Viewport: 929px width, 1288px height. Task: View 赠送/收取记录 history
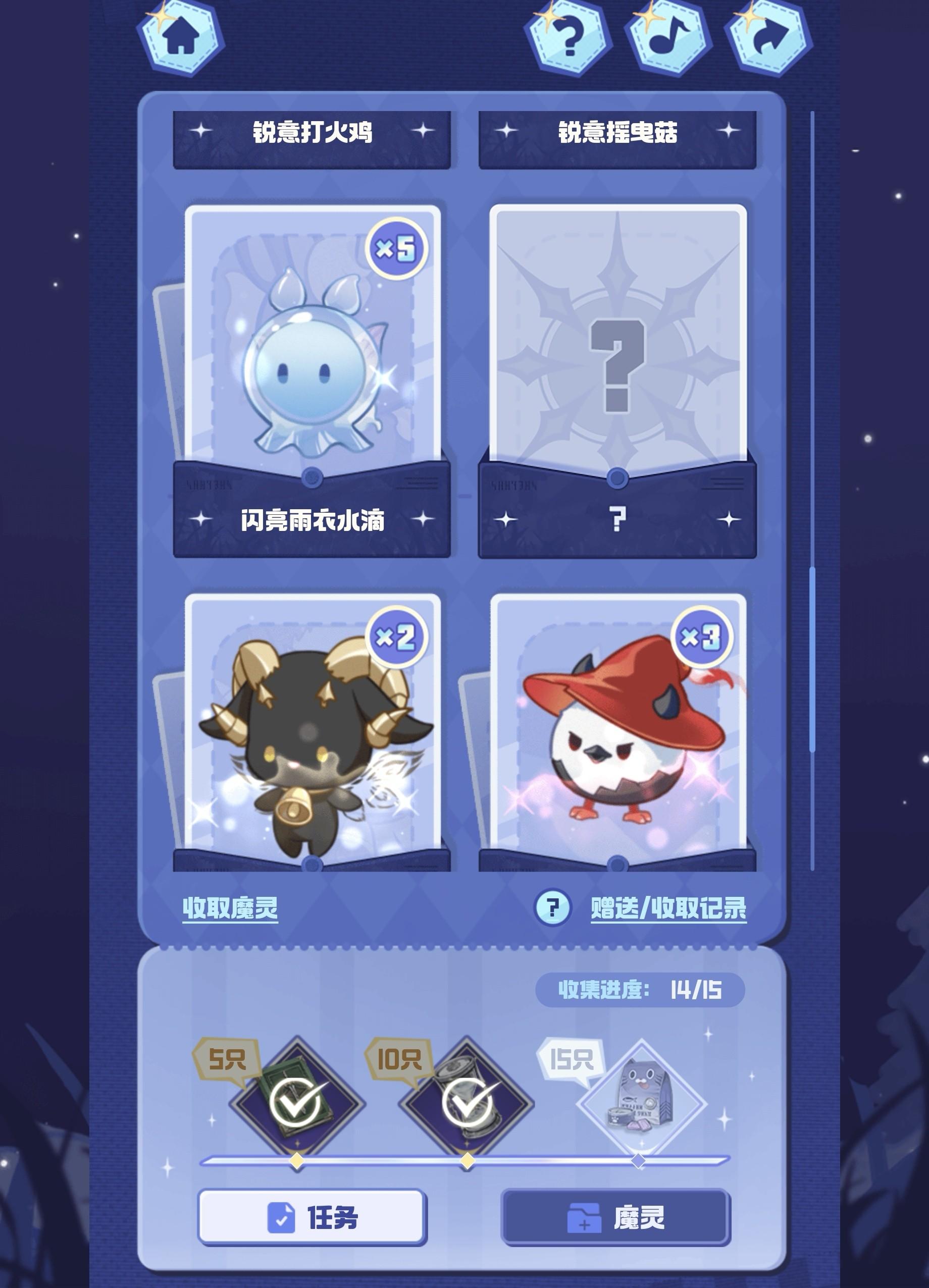pyautogui.click(x=668, y=907)
